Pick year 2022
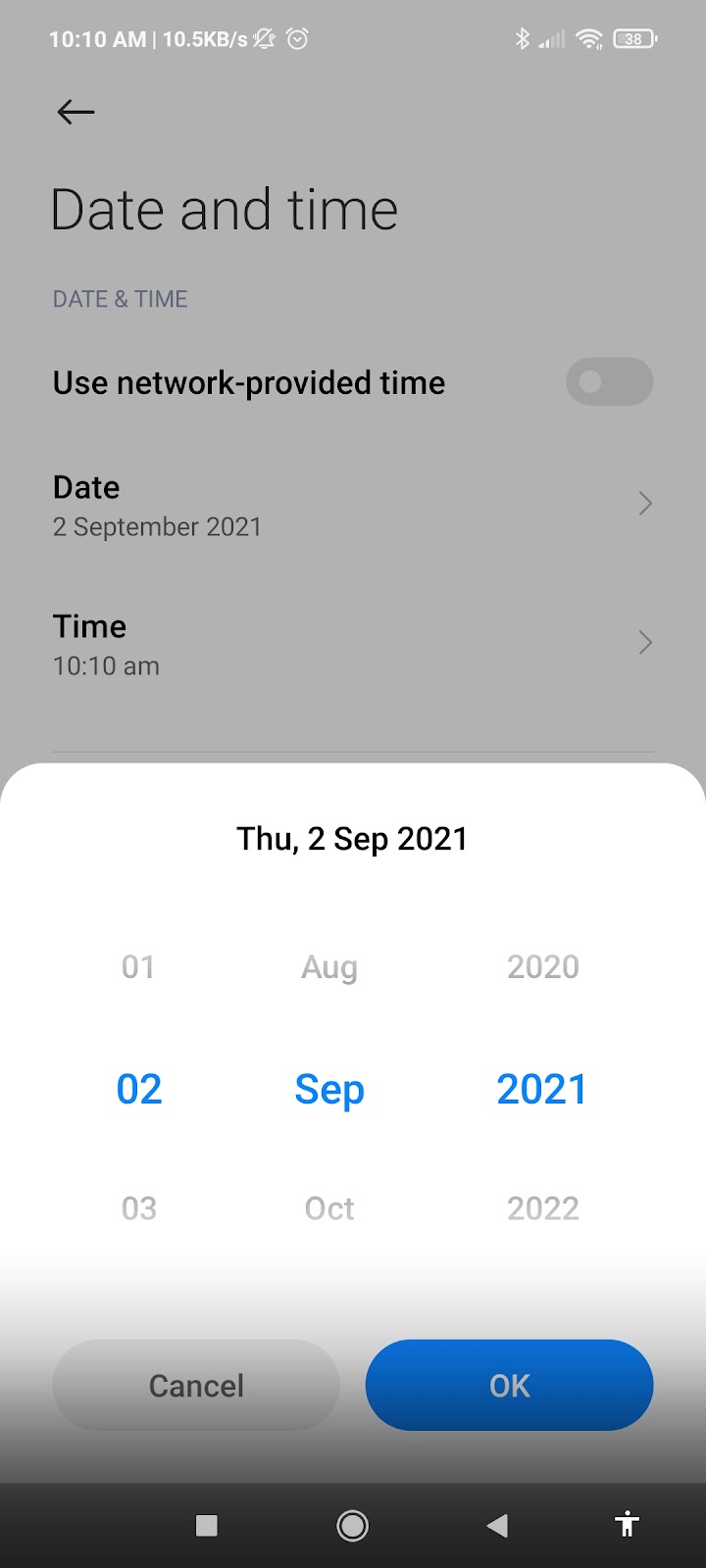Image resolution: width=706 pixels, height=1568 pixels. pyautogui.click(x=543, y=1208)
